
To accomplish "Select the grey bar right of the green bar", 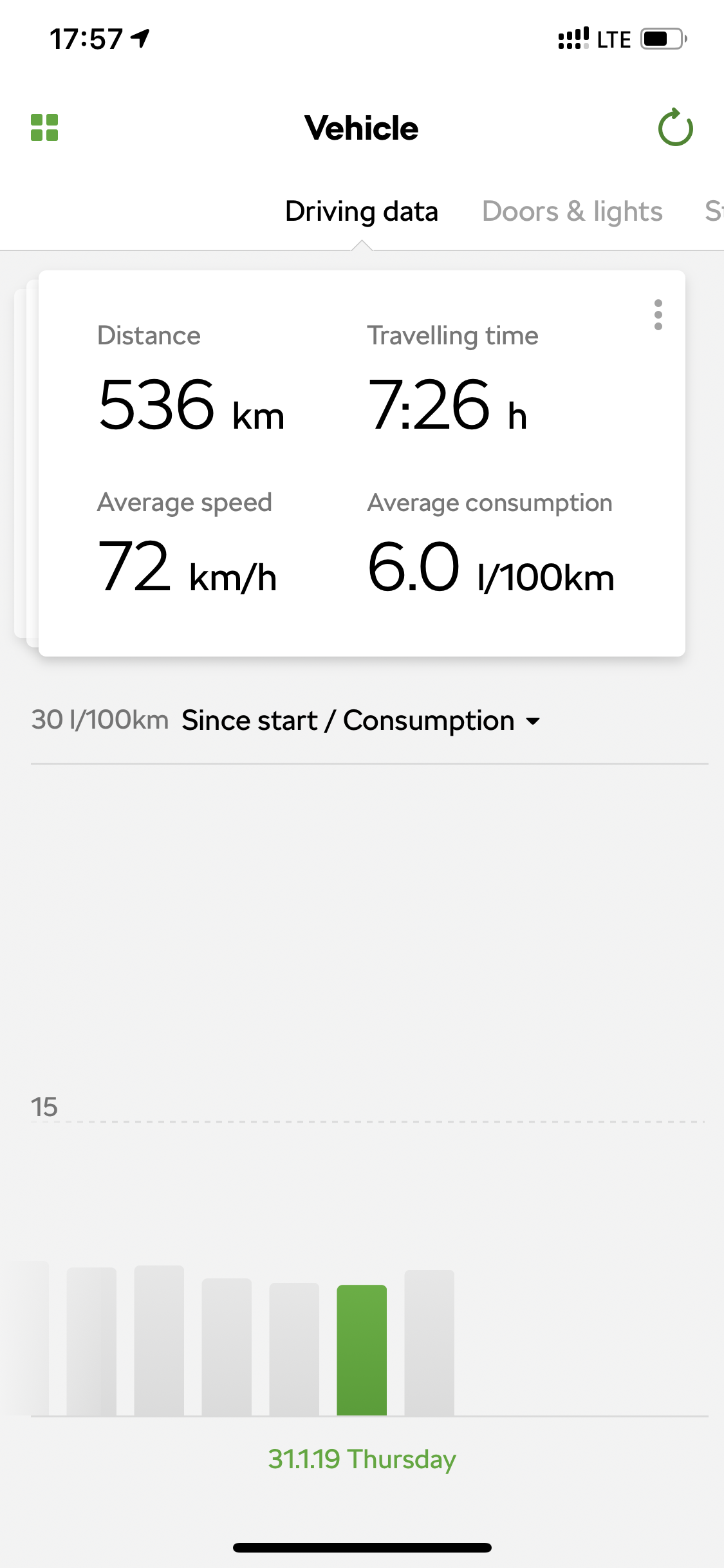I will pyautogui.click(x=429, y=1342).
